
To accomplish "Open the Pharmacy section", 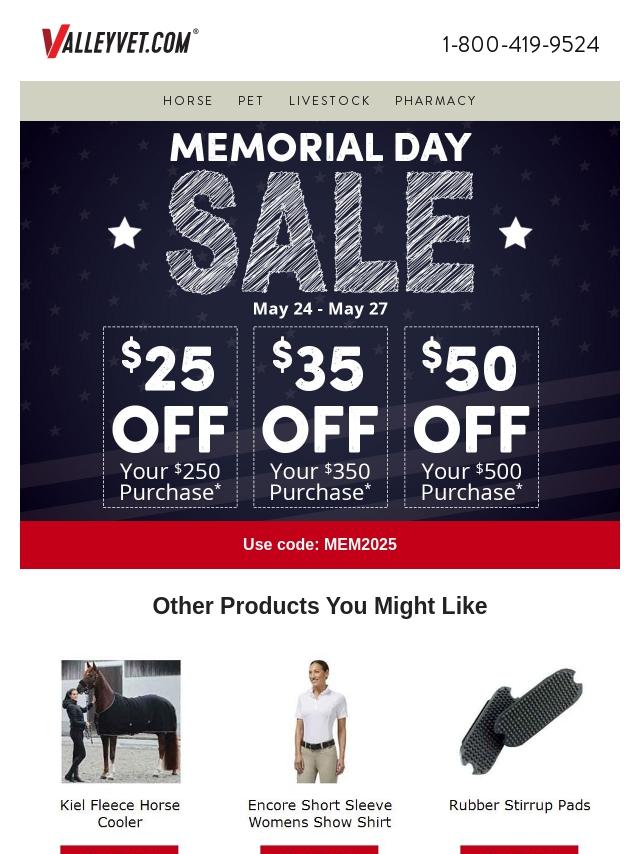I will click(435, 101).
